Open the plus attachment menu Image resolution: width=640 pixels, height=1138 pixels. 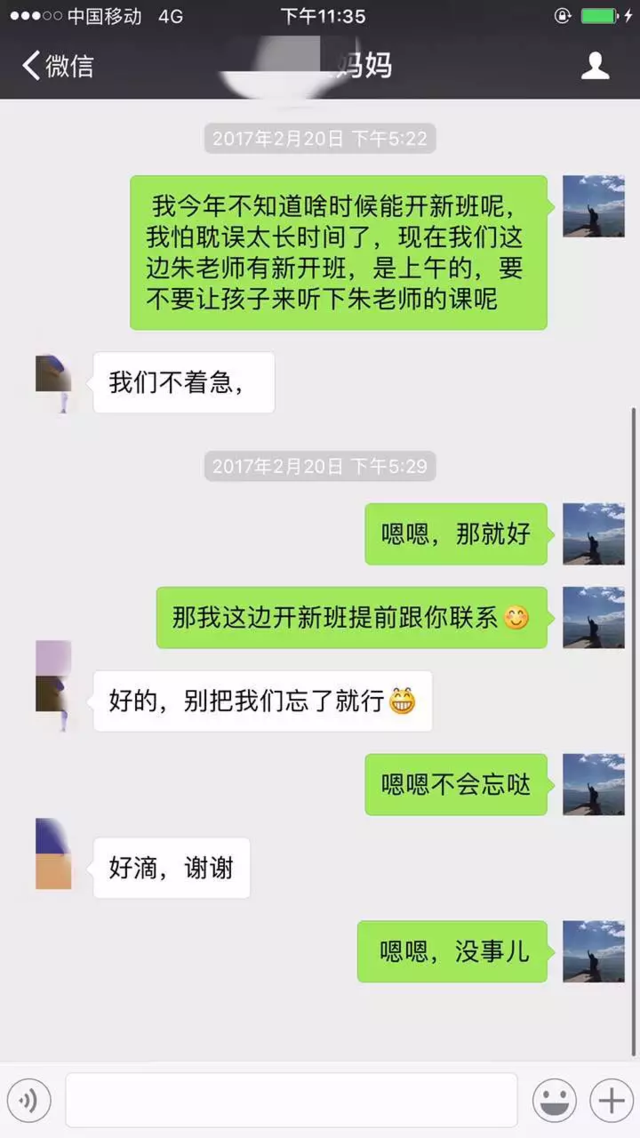coord(610,1101)
